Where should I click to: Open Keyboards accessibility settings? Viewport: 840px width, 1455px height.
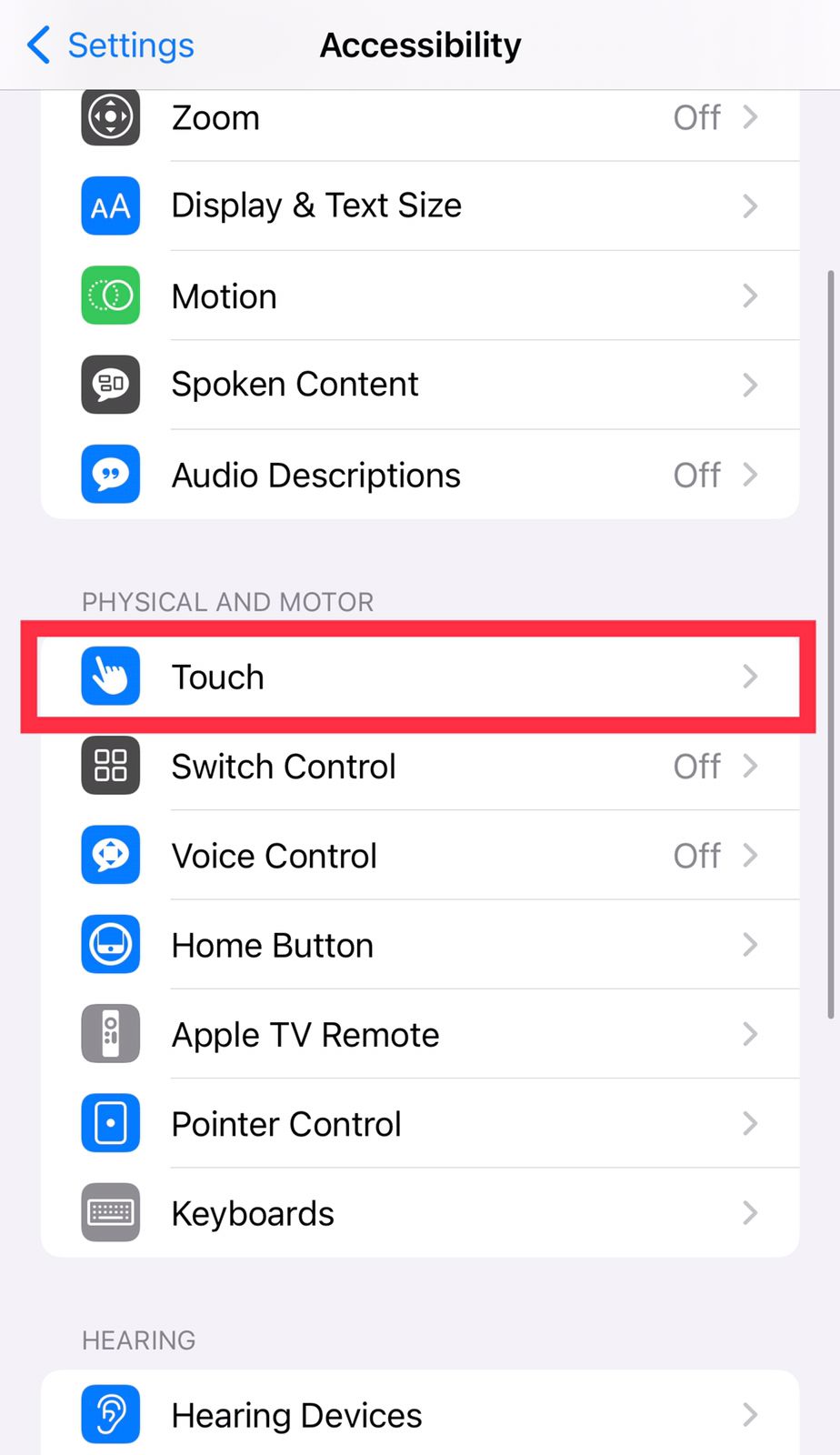point(420,1213)
